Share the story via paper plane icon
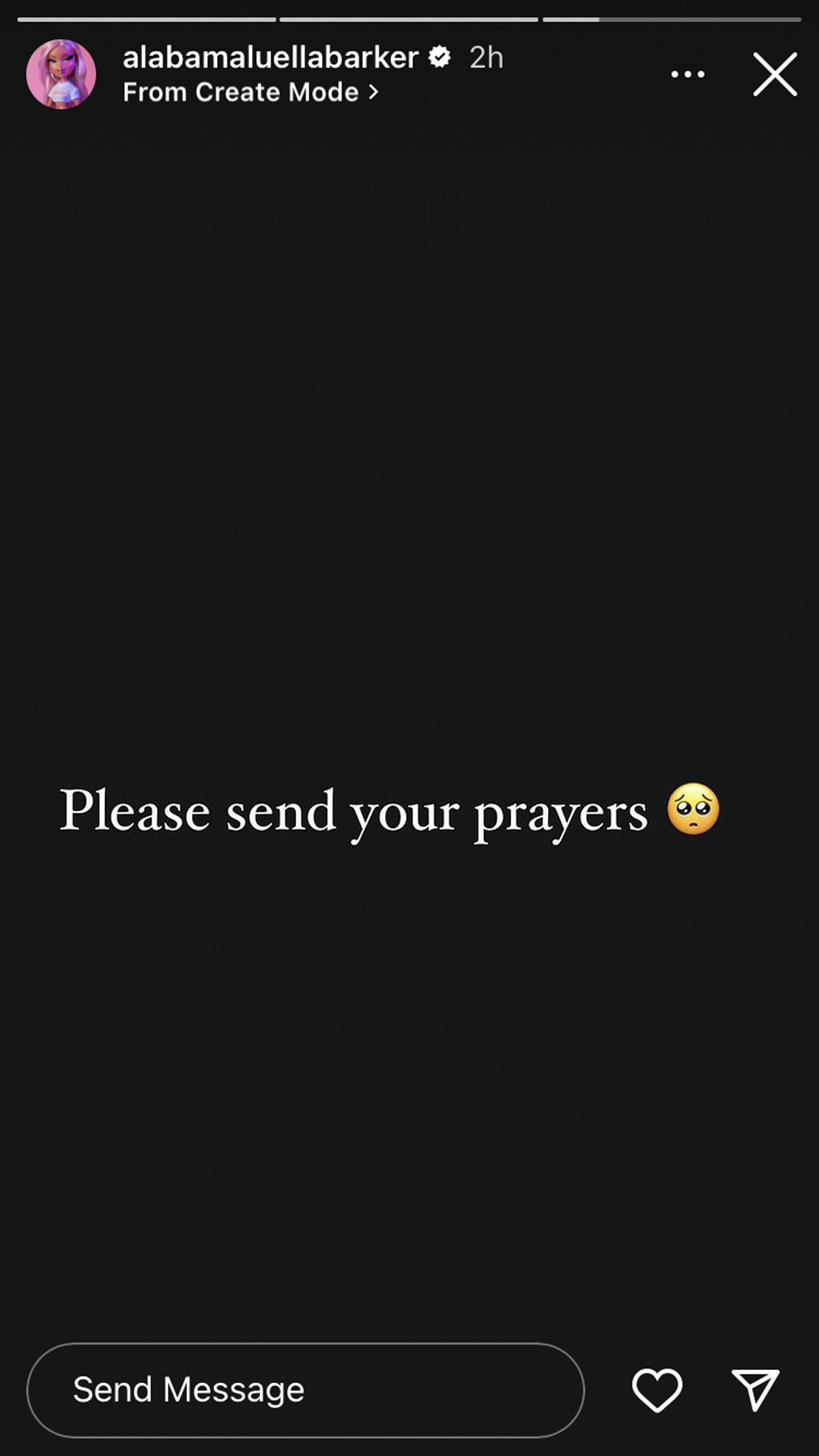The height and width of the screenshot is (1456, 819). 756,1389
